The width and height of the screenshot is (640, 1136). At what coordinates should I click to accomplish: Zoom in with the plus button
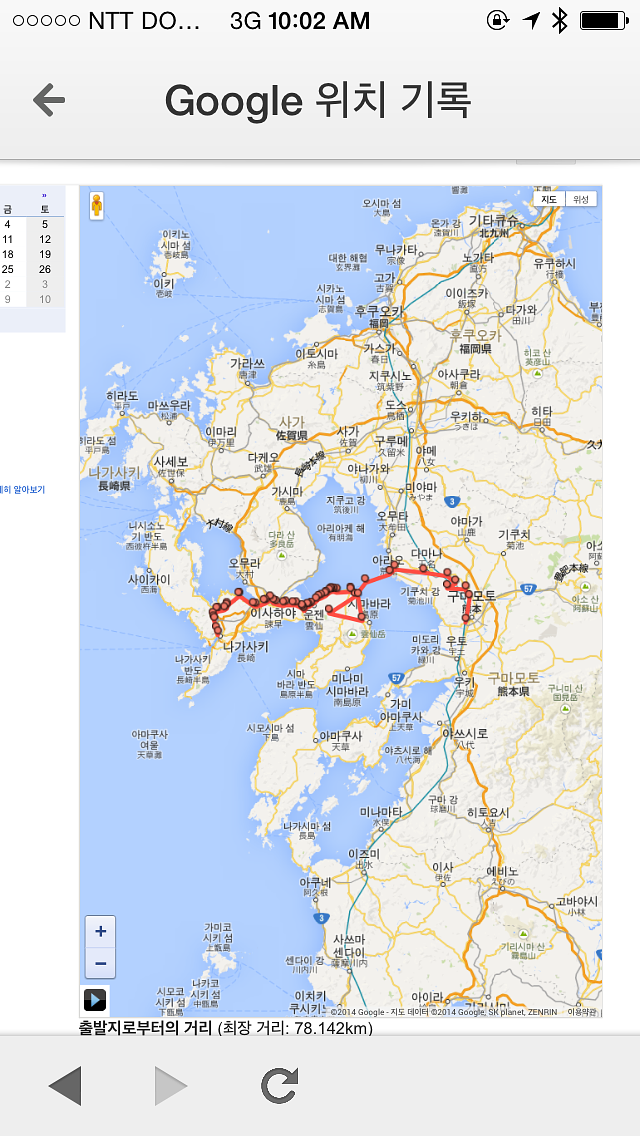(x=100, y=931)
